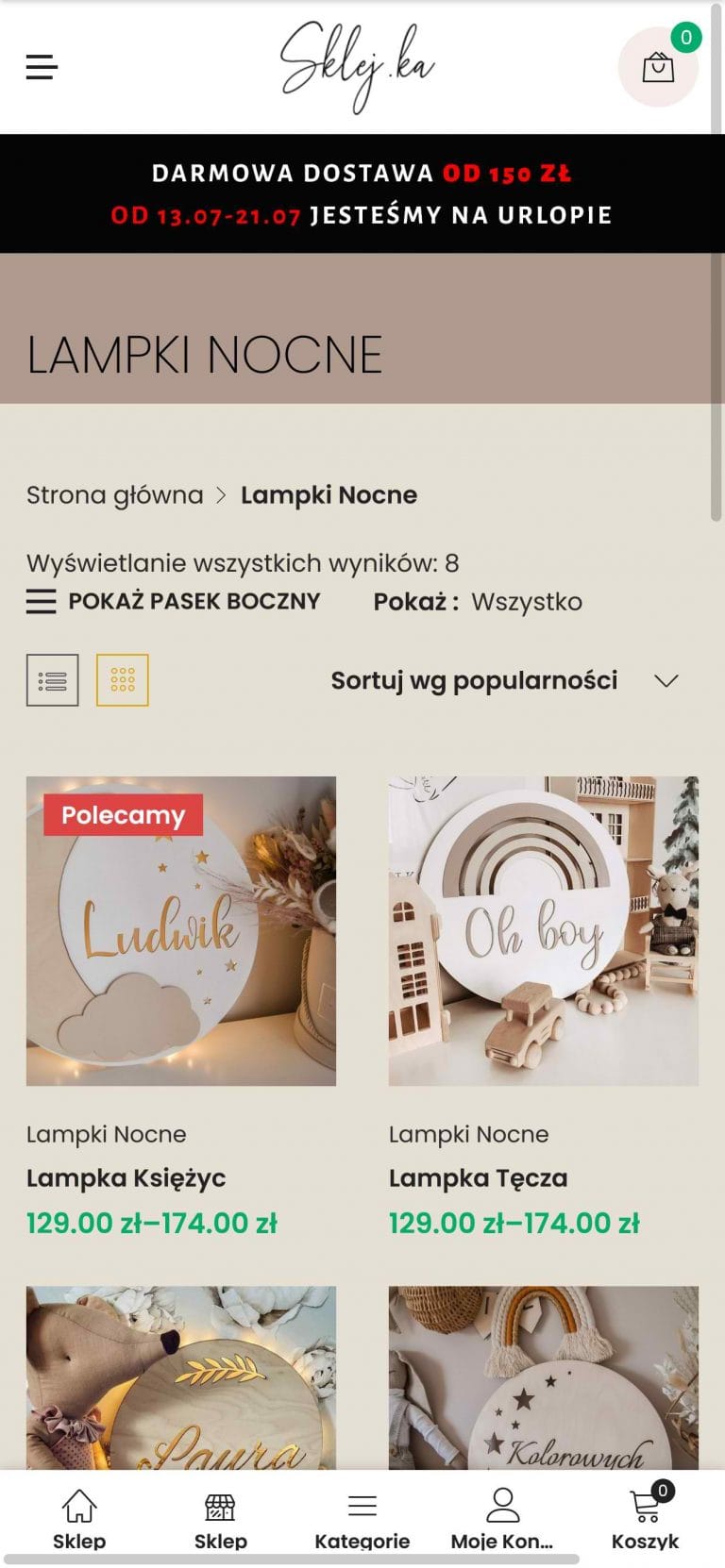The image size is (725, 1568).
Task: Show the sidebar with Pokaż pasek boczny
Action: (x=174, y=602)
